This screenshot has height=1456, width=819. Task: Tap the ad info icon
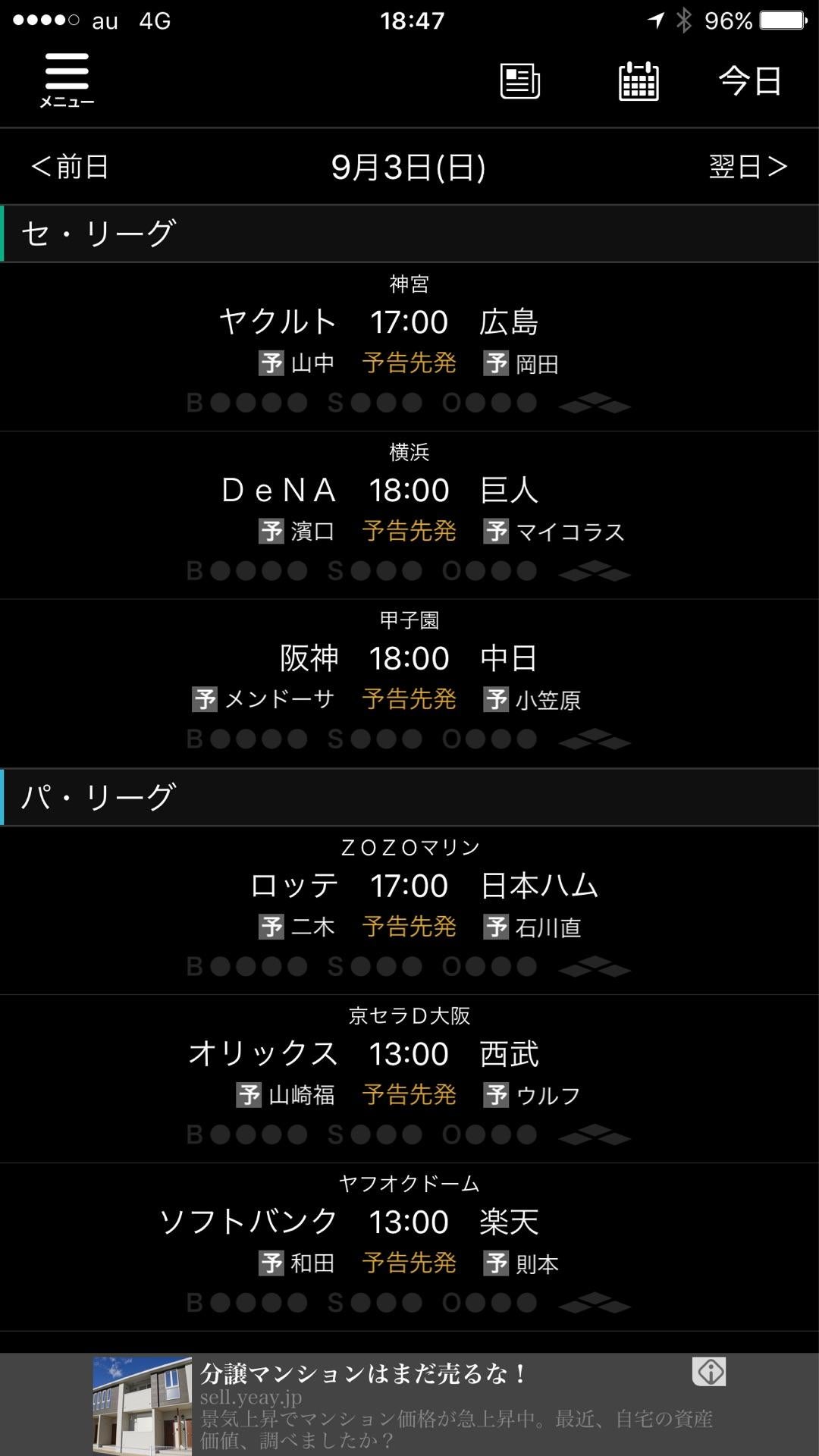(709, 1371)
